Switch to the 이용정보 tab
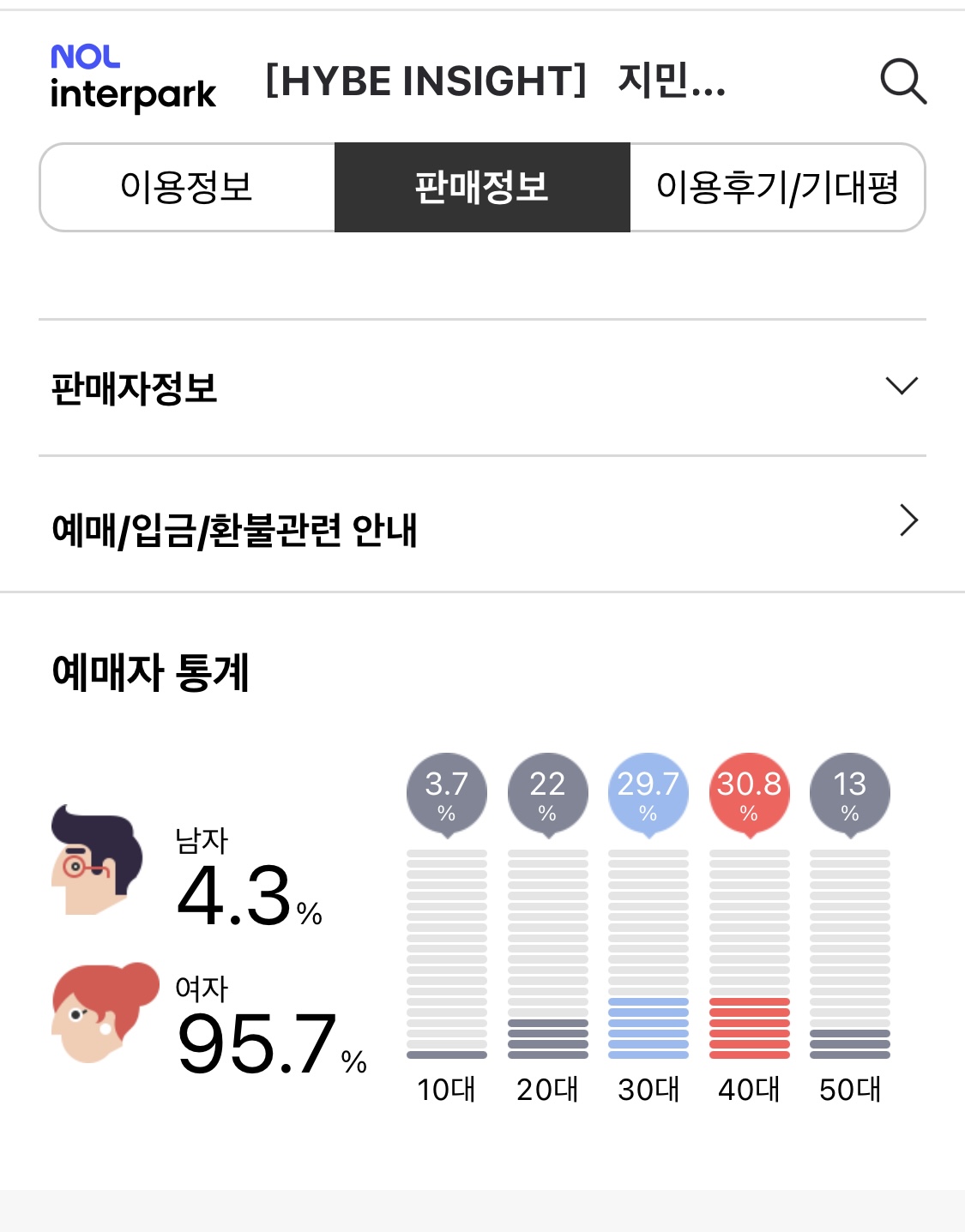Image resolution: width=965 pixels, height=1232 pixels. [x=186, y=188]
